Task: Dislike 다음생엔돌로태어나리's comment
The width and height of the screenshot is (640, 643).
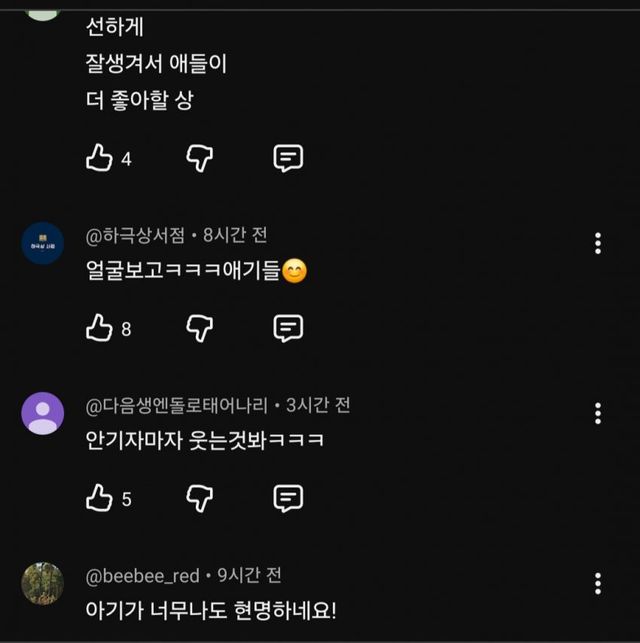Action: click(200, 498)
